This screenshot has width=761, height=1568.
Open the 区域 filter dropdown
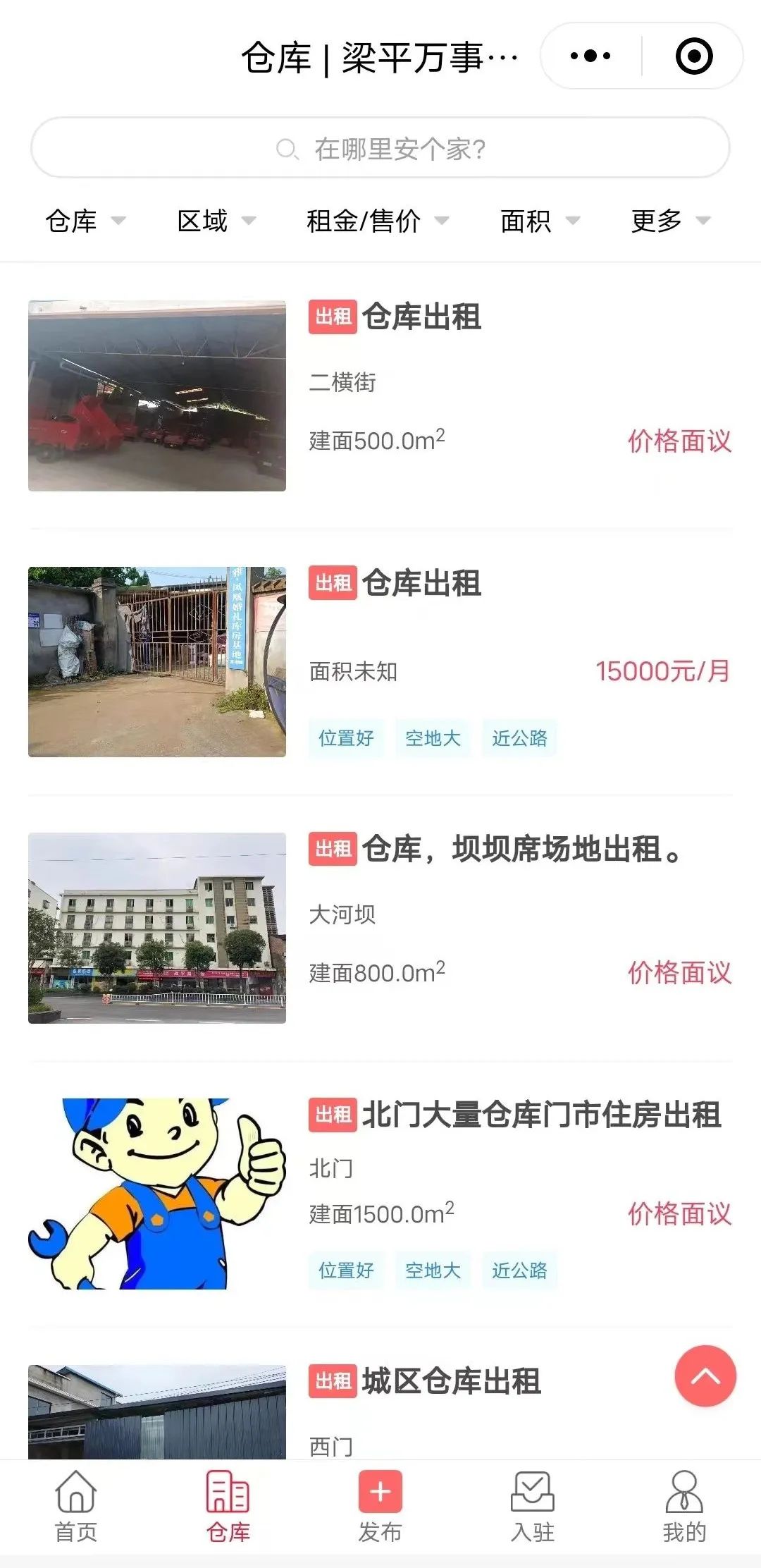tap(216, 221)
